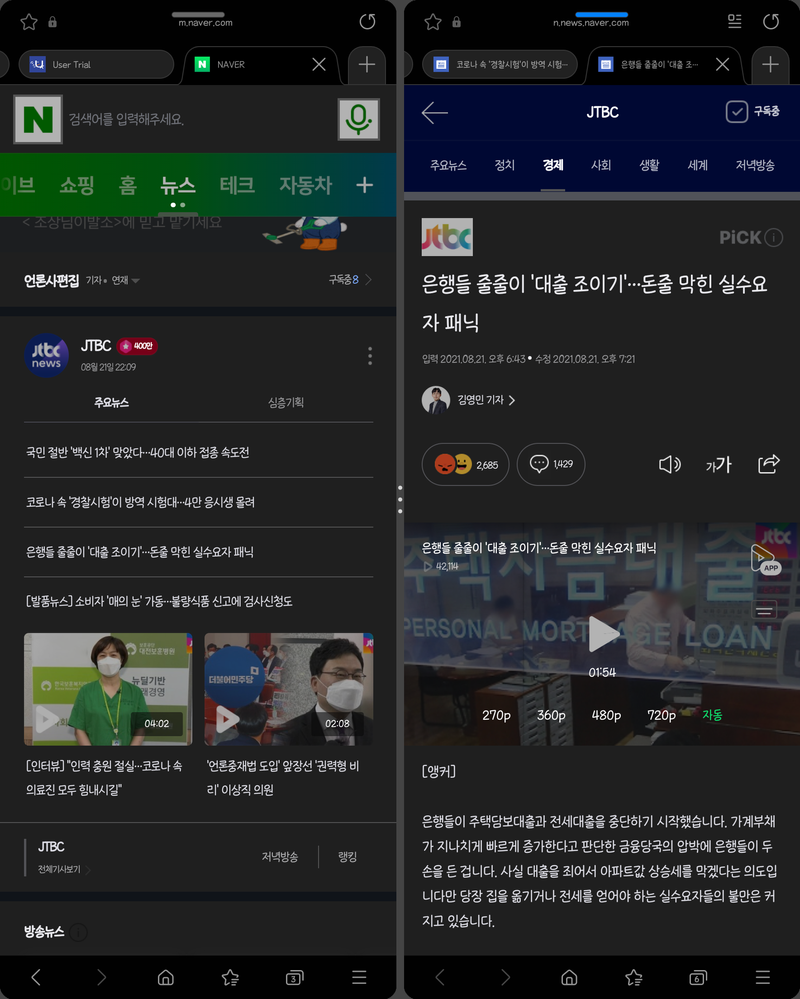This screenshot has height=999, width=800.
Task: Focus the Naver search input field
Action: (195, 120)
